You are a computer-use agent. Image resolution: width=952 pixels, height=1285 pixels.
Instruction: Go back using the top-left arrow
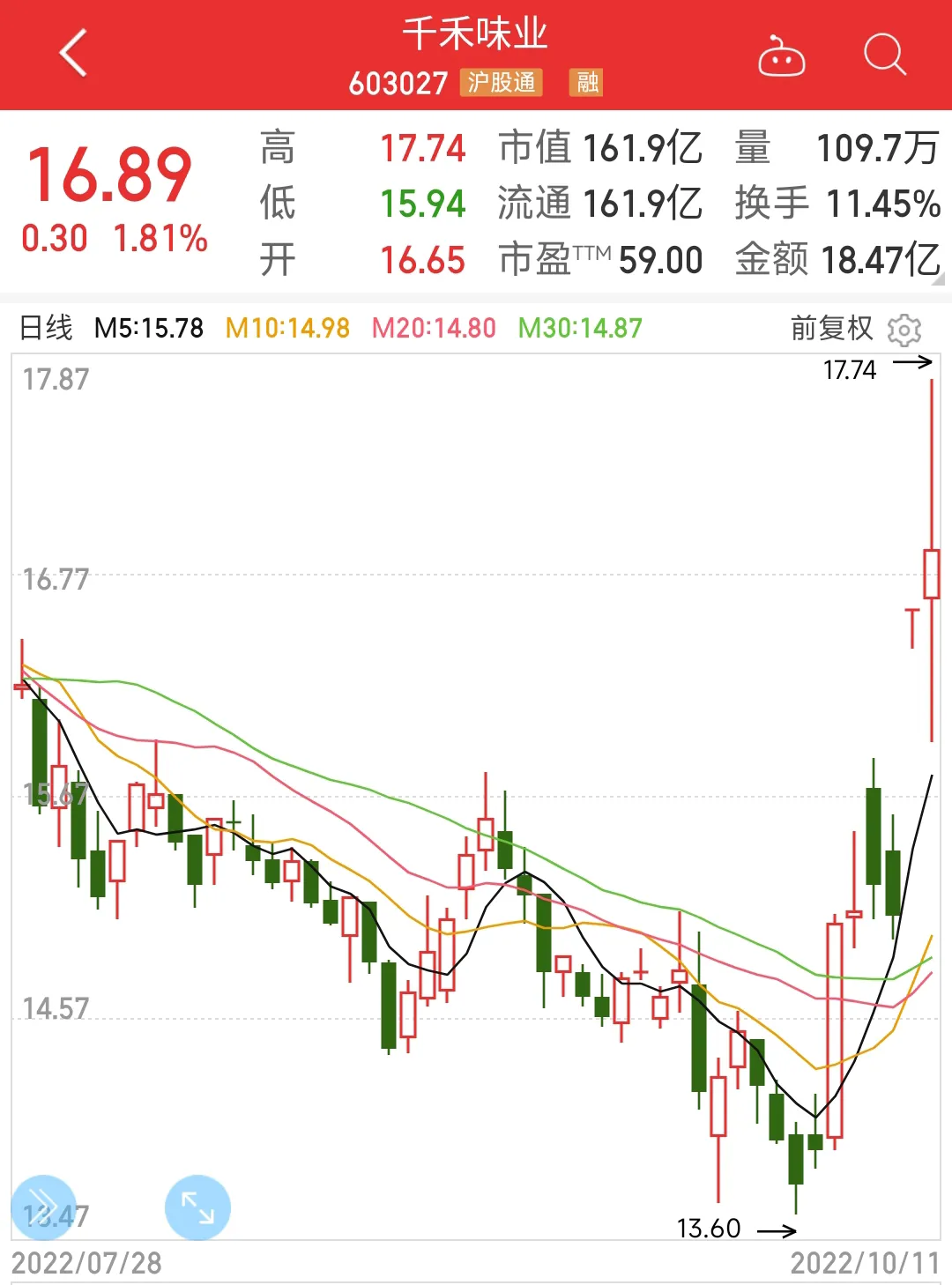(x=73, y=53)
